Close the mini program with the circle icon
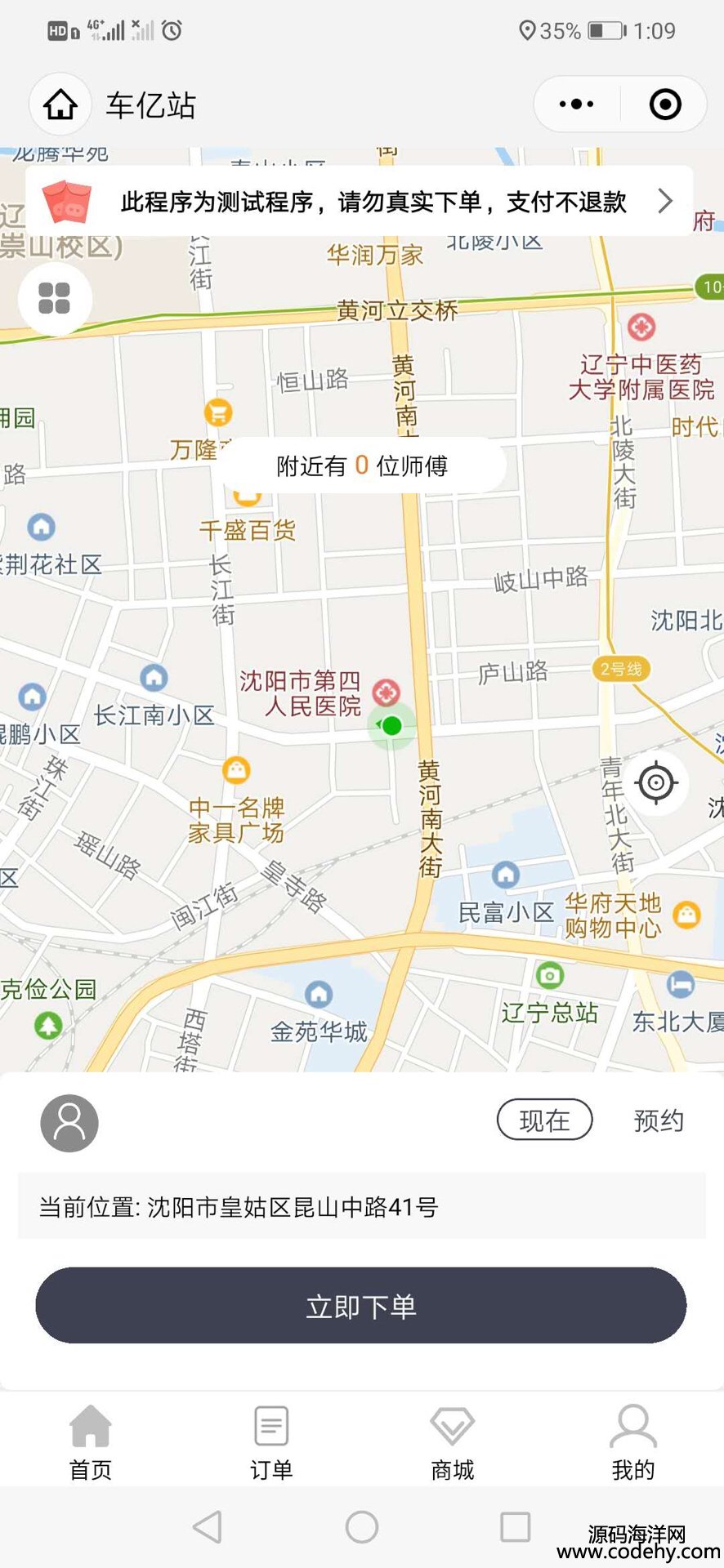The width and height of the screenshot is (724, 1568). (665, 105)
